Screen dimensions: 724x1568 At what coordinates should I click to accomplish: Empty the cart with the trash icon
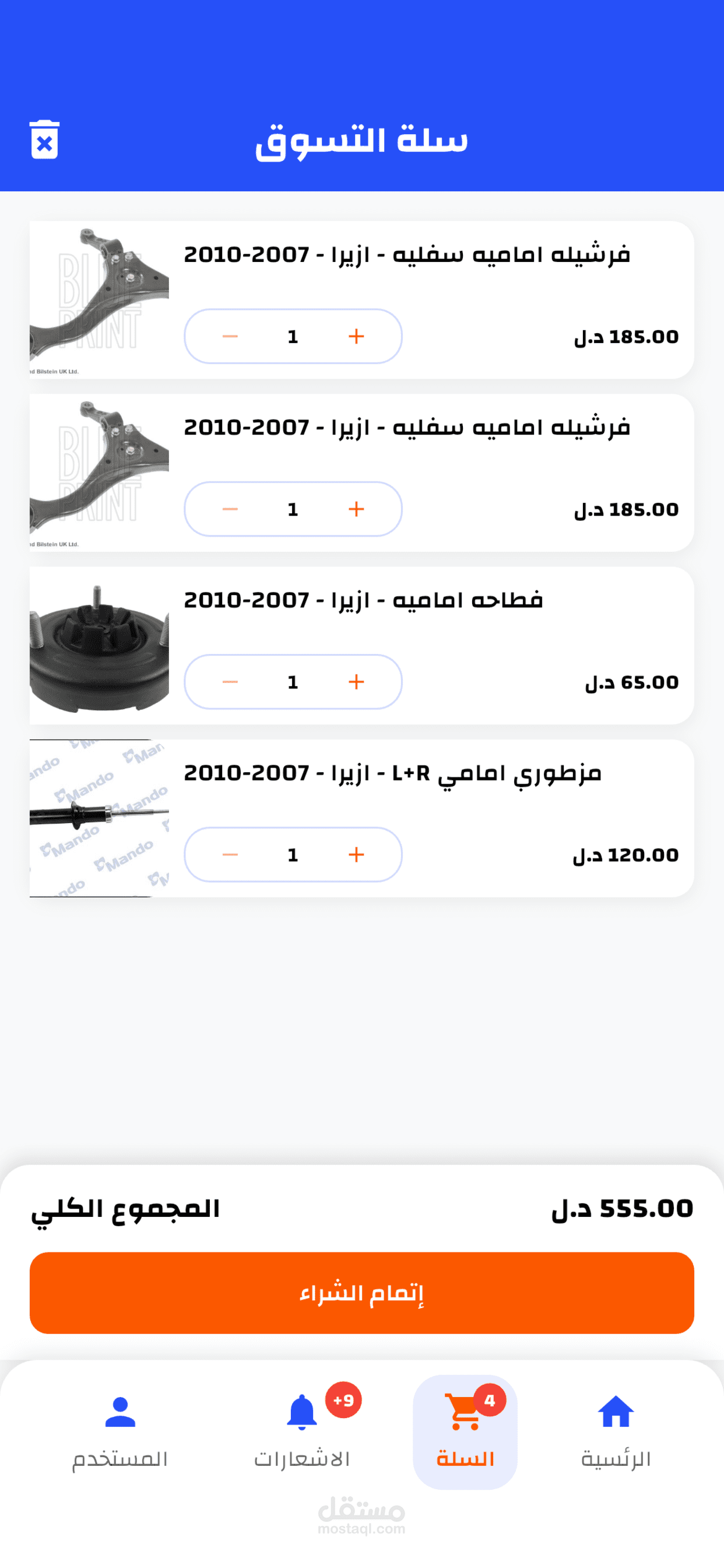tap(44, 139)
